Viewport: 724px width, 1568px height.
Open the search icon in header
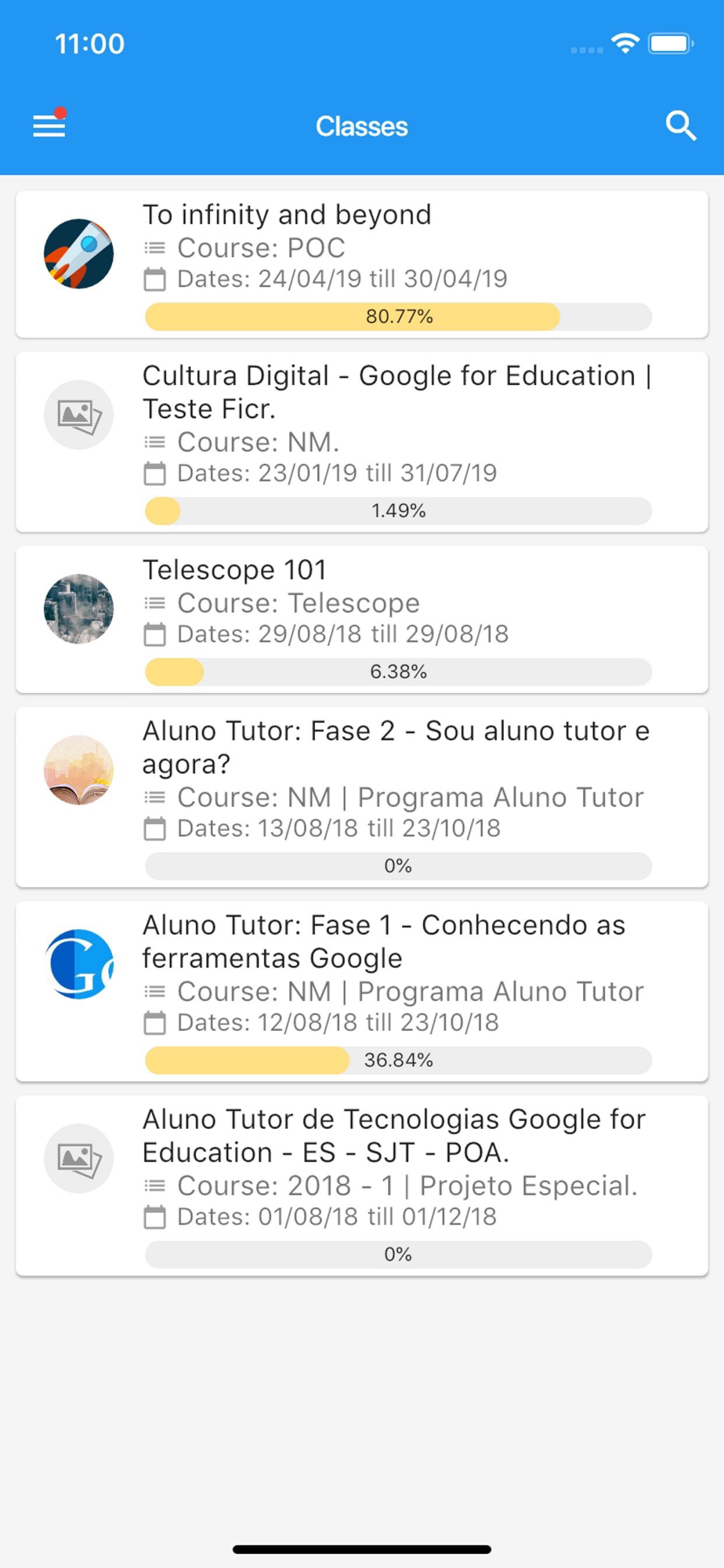[680, 125]
